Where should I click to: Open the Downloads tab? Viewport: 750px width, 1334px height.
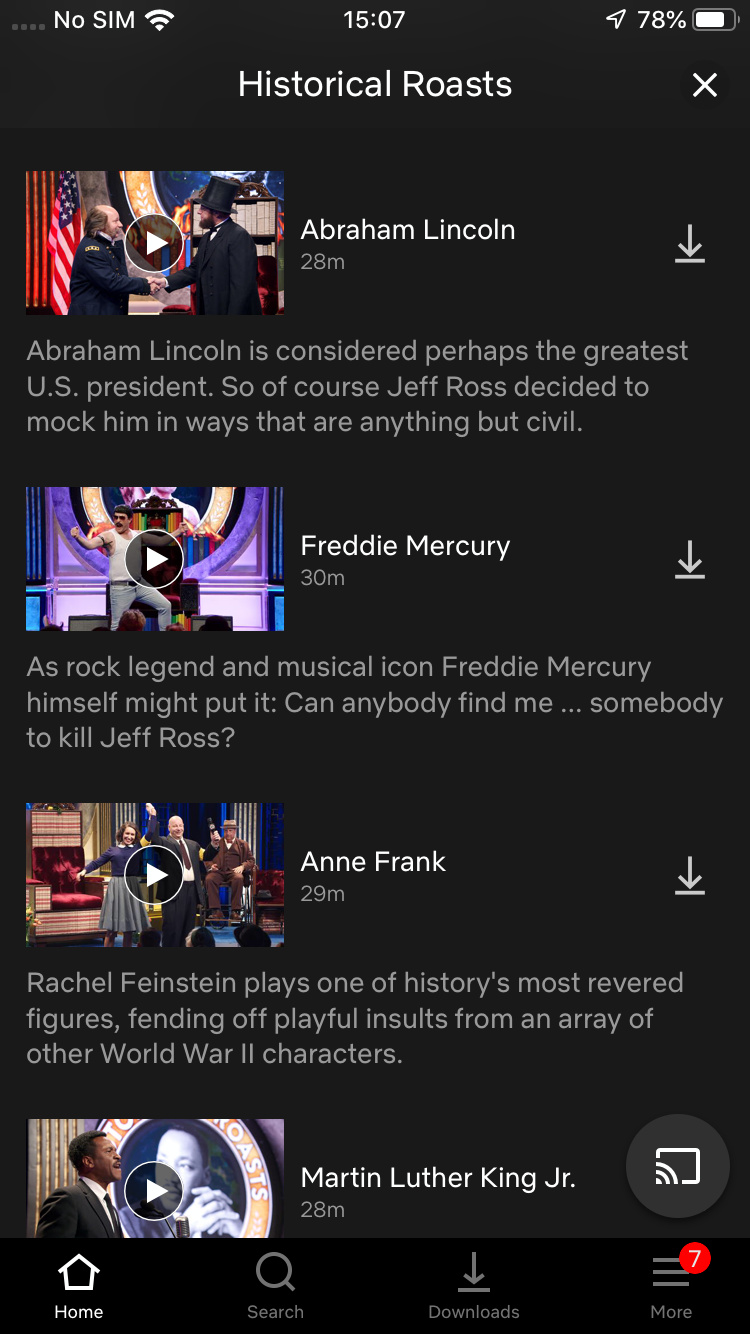(x=474, y=1288)
